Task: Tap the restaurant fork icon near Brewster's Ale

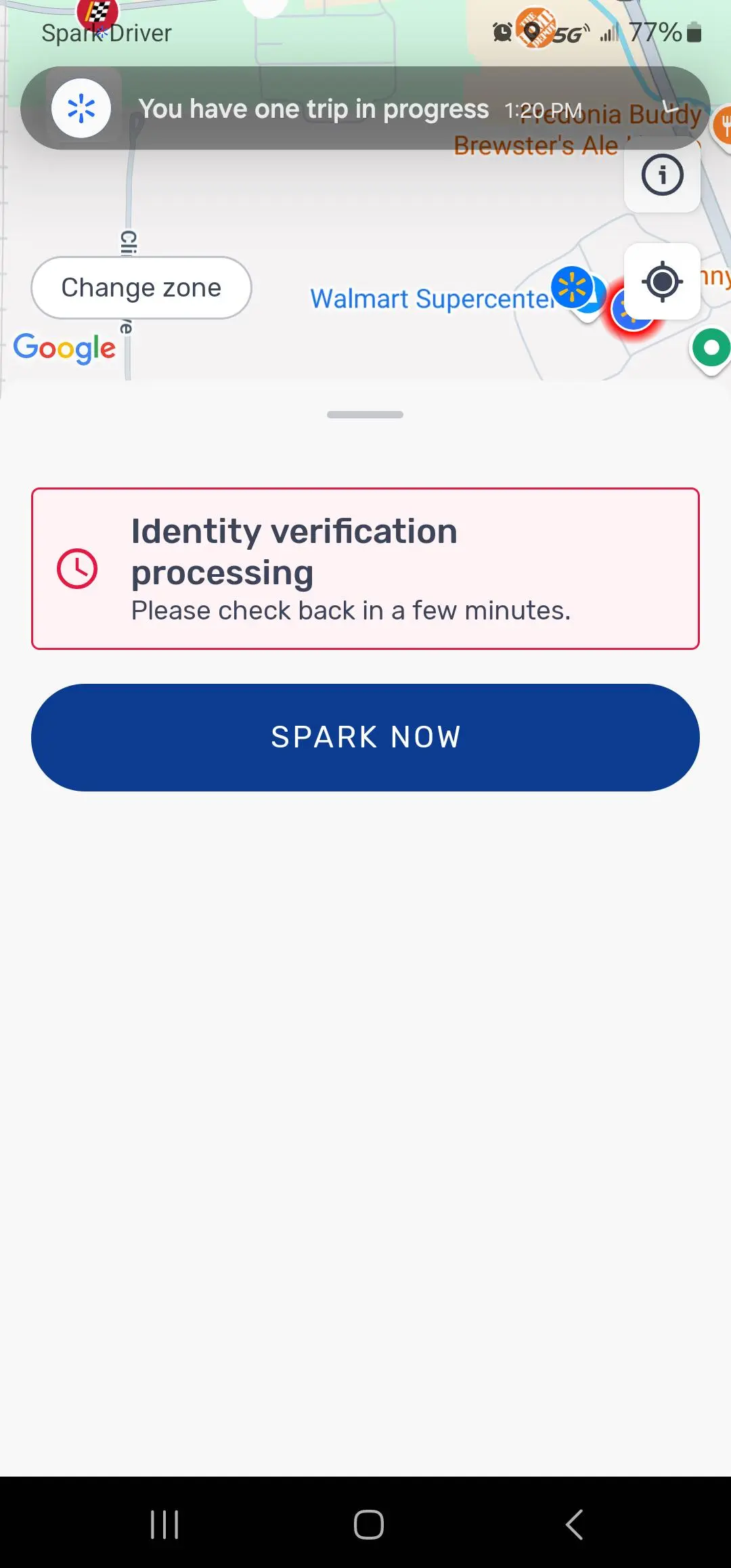Action: pos(725,124)
